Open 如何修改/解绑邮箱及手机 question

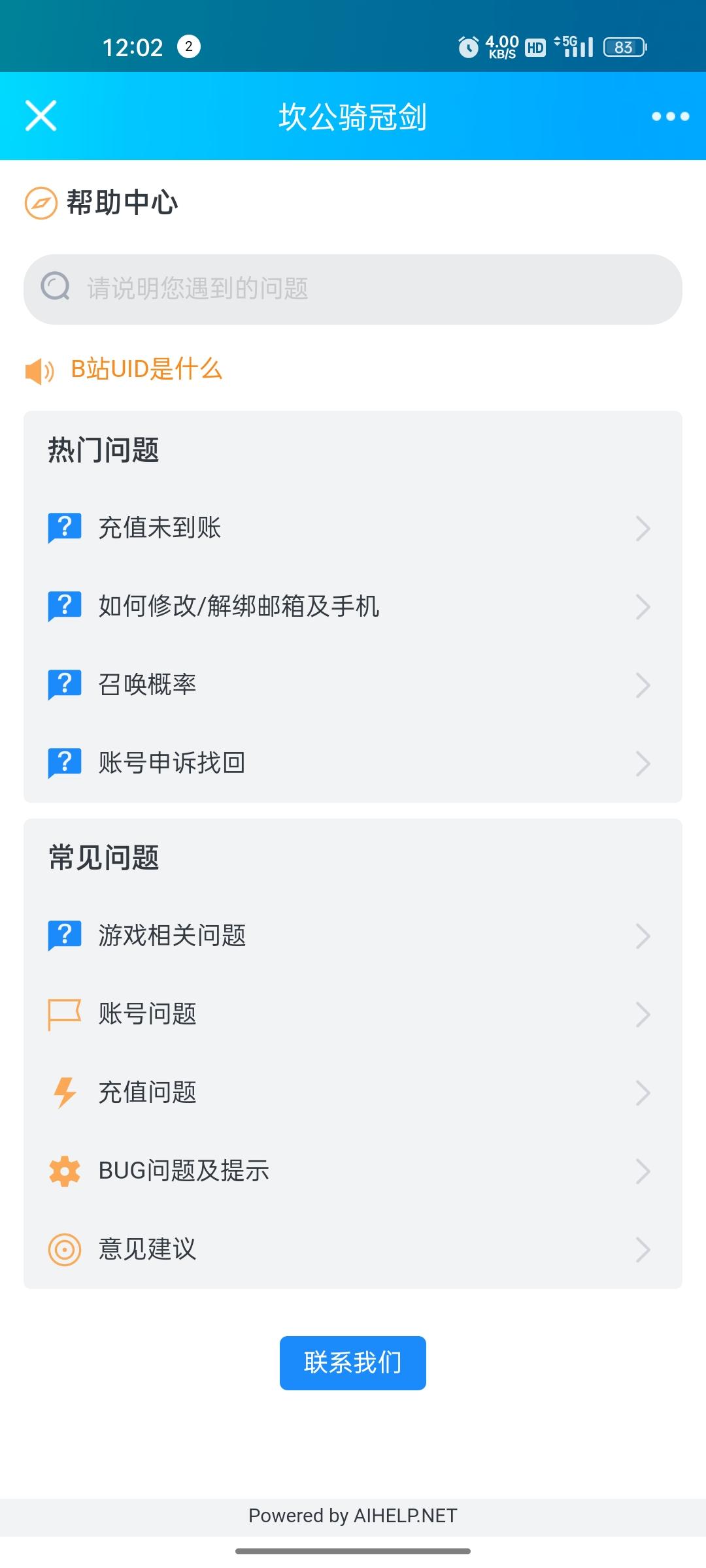tap(353, 606)
